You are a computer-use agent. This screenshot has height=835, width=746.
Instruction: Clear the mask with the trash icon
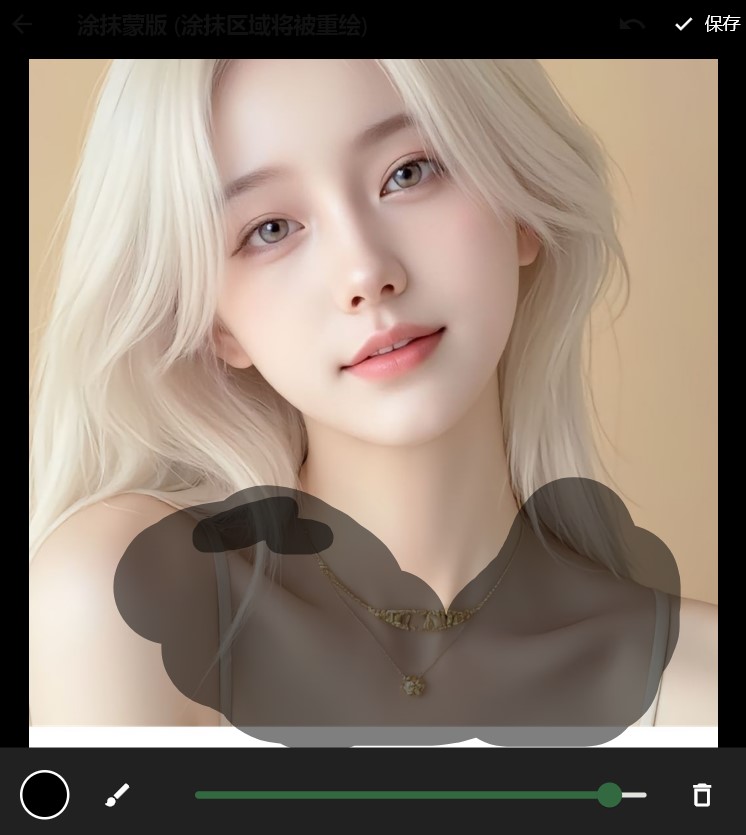click(702, 795)
